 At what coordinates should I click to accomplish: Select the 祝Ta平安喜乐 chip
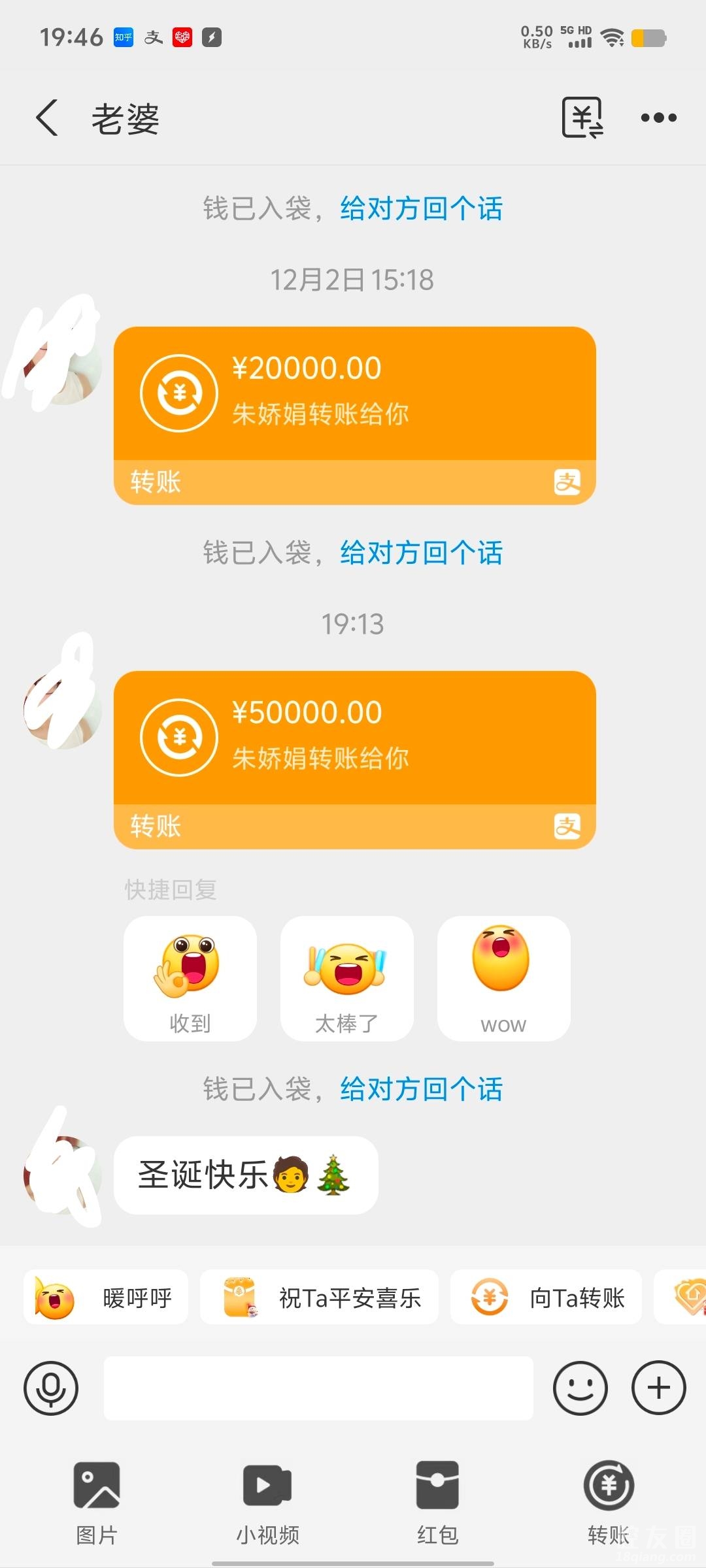319,1298
